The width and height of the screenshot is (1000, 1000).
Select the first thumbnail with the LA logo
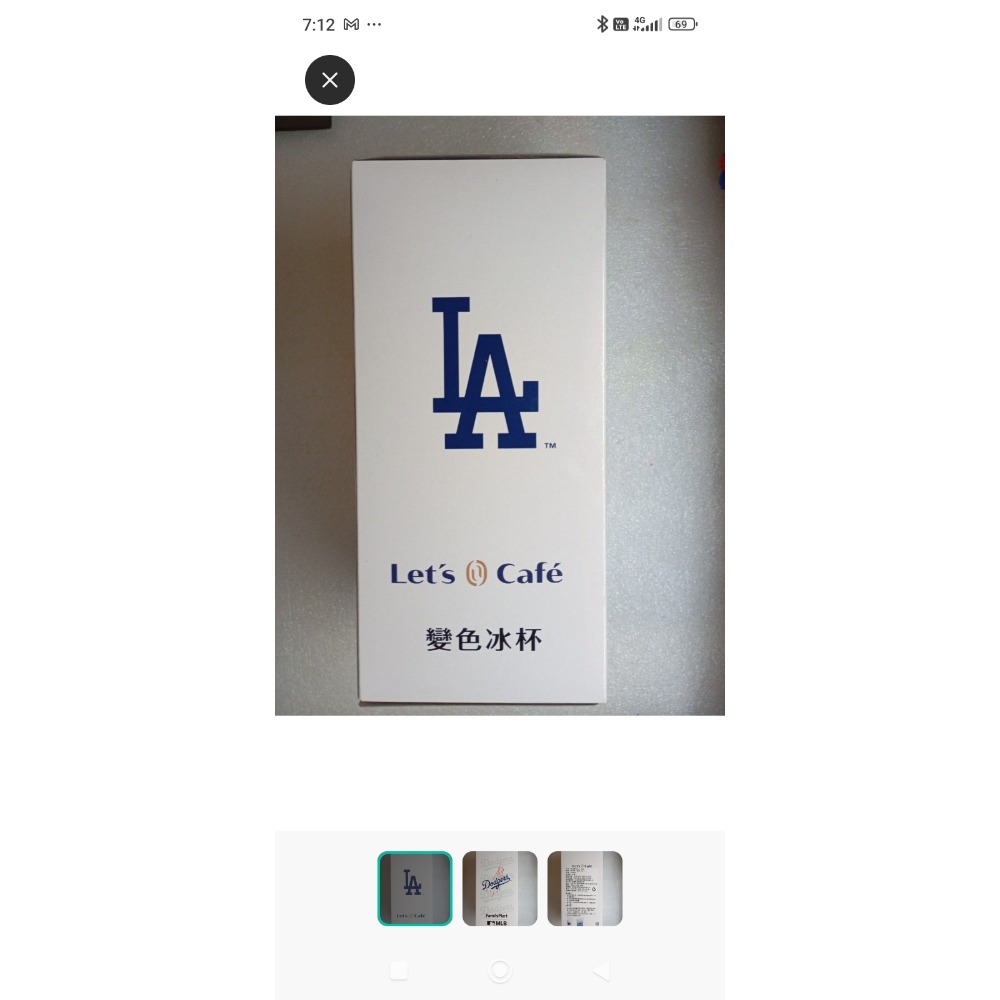click(x=415, y=888)
